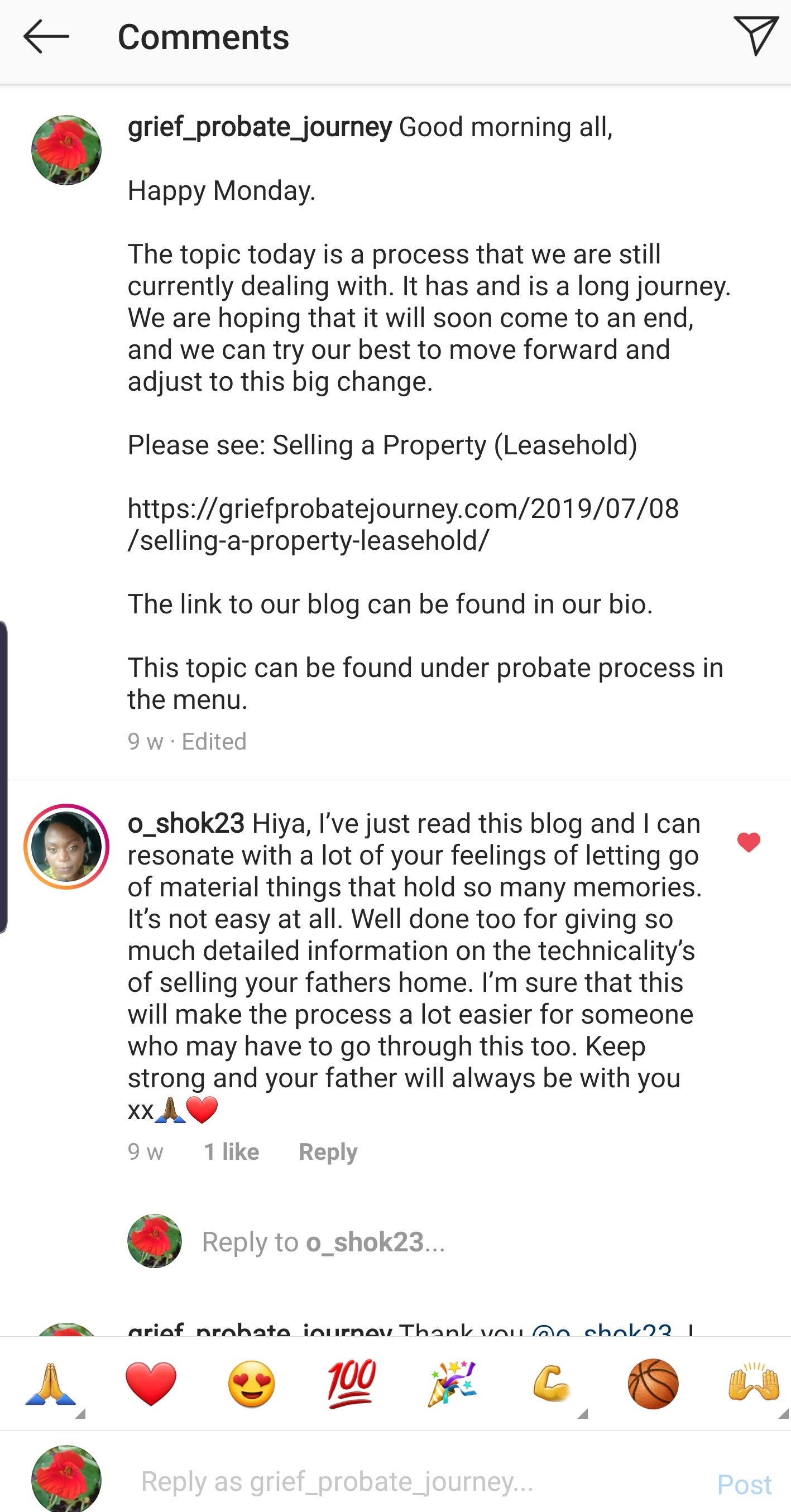
Task: Tap Post to submit comment
Action: 744,1484
